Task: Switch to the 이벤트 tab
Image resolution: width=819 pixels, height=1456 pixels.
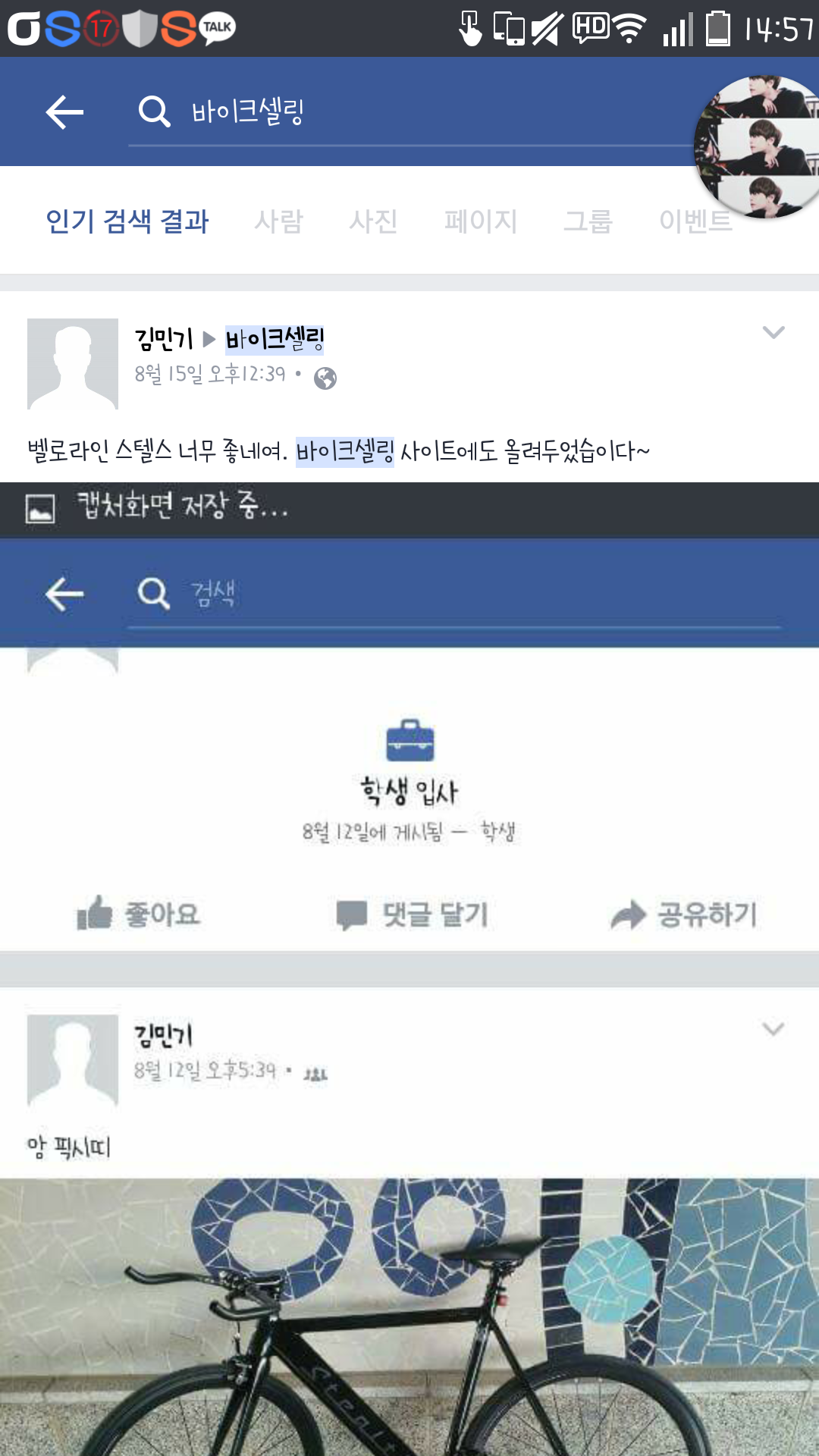Action: 695,222
